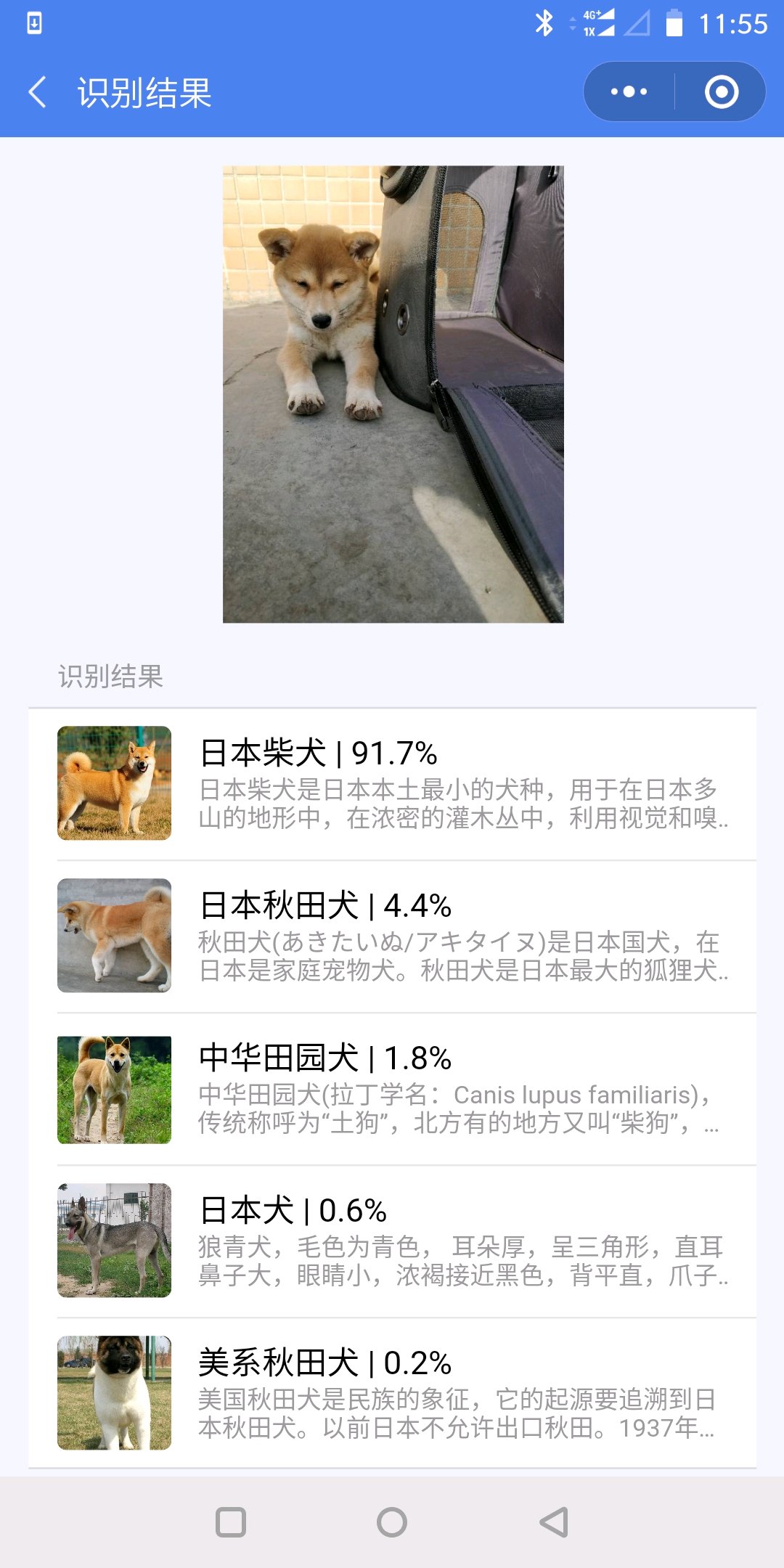Viewport: 784px width, 1568px height.
Task: View details for 日本犬 0.6%
Action: pos(392,1241)
